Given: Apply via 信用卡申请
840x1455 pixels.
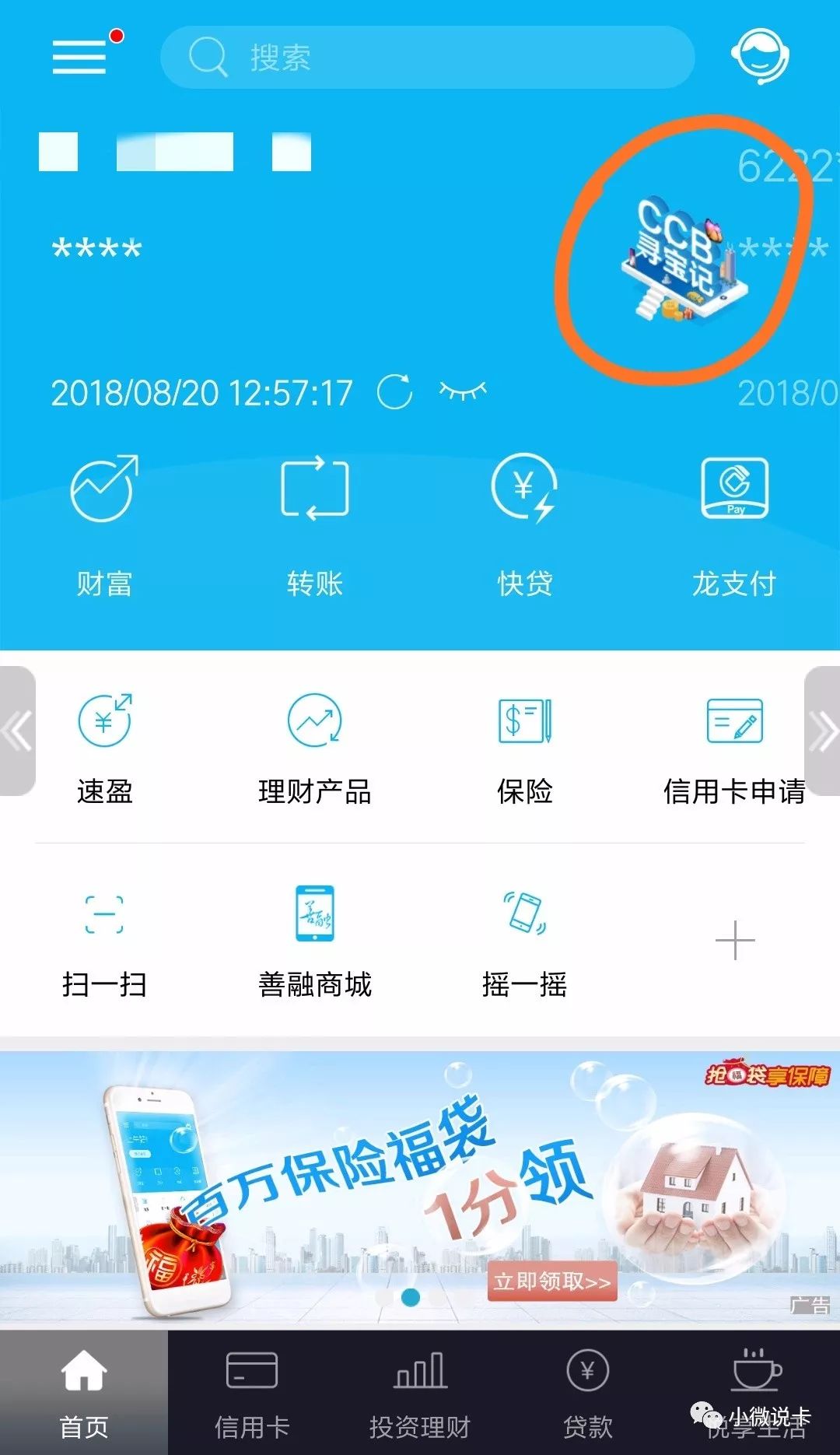Looking at the screenshot, I should [734, 747].
